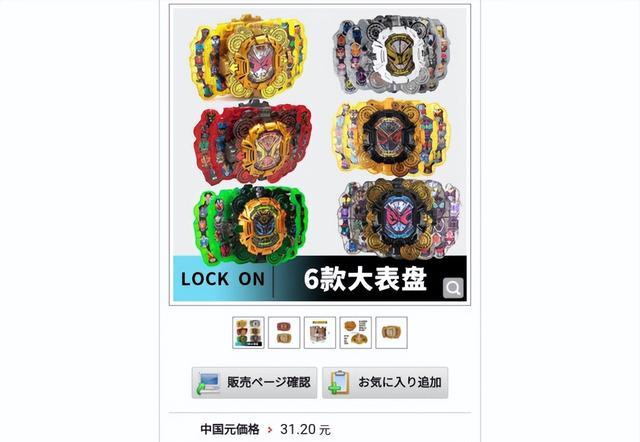Select the last thumbnail showing a single dial
The image size is (640, 442).
(x=391, y=333)
